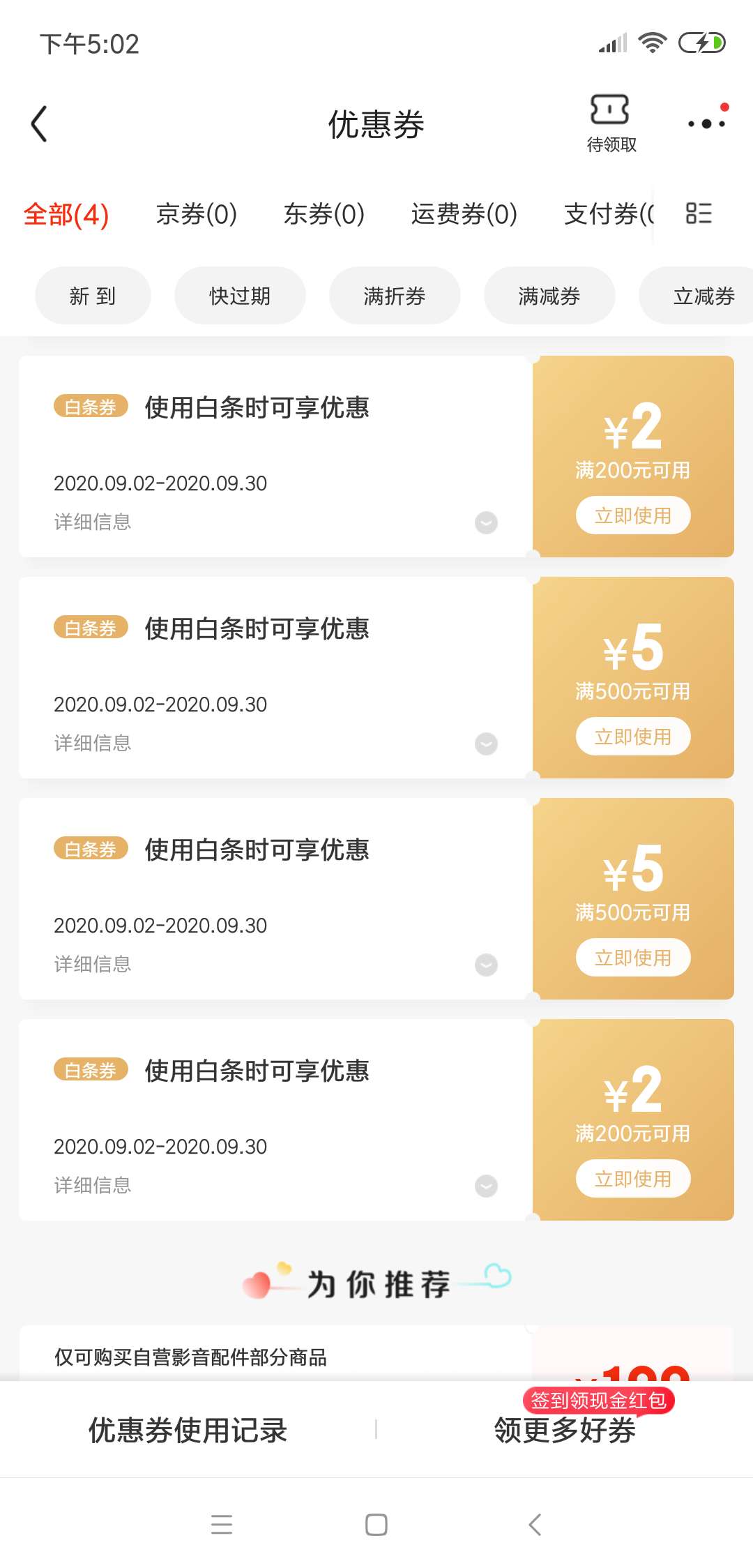Choose the 满减券 filter chip
The image size is (753, 1568).
(x=549, y=296)
